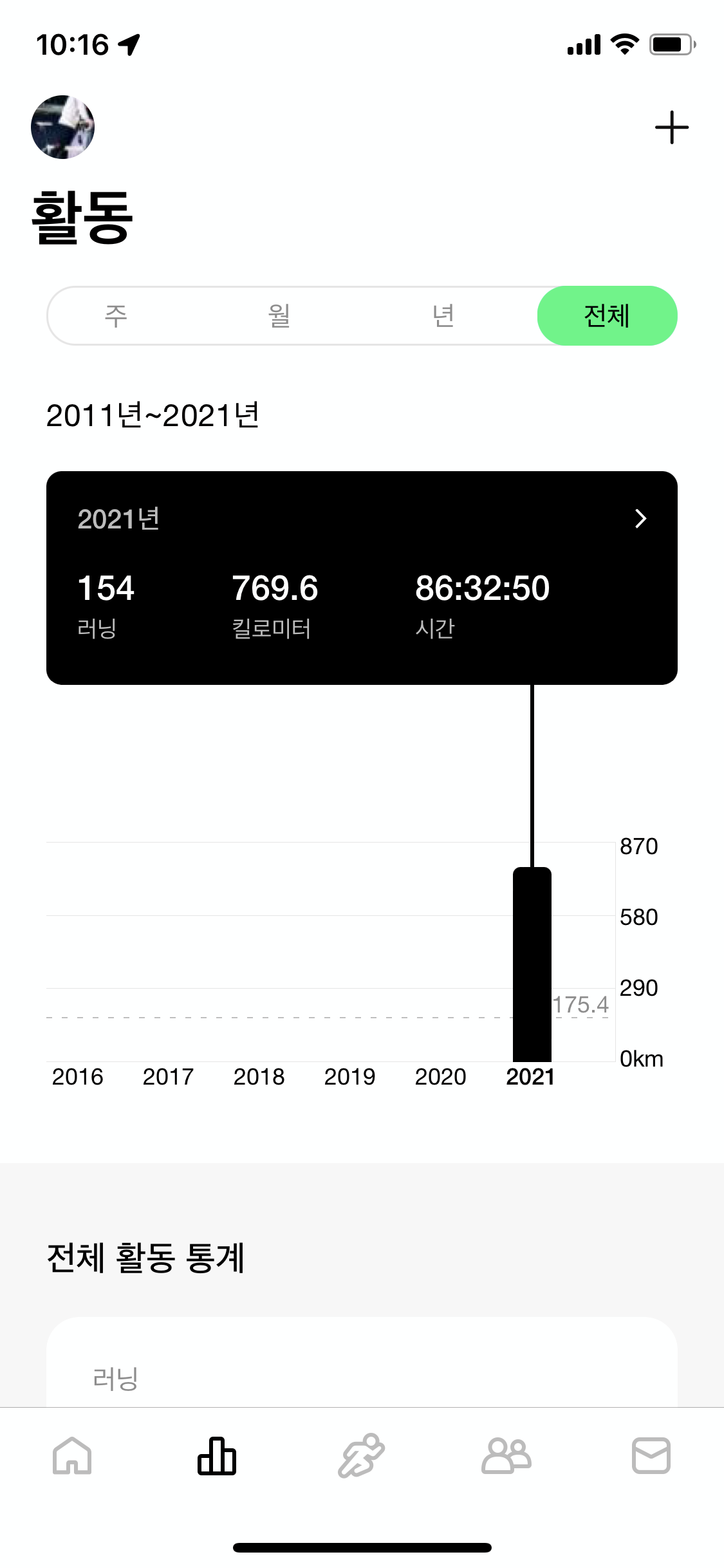The height and width of the screenshot is (1568, 724).
Task: Select the 전체 (all) tab
Action: pyautogui.click(x=606, y=315)
